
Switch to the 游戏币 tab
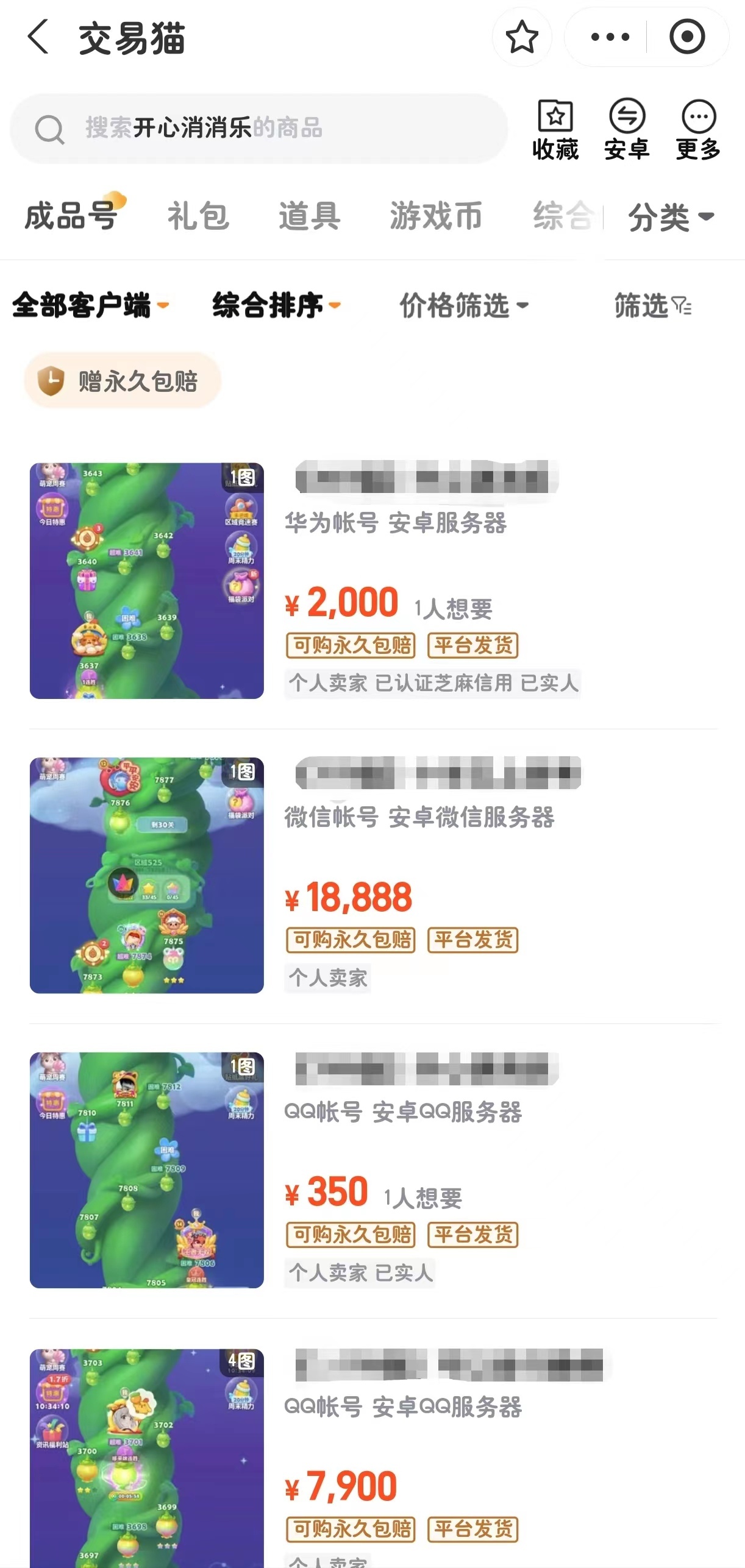pos(436,216)
